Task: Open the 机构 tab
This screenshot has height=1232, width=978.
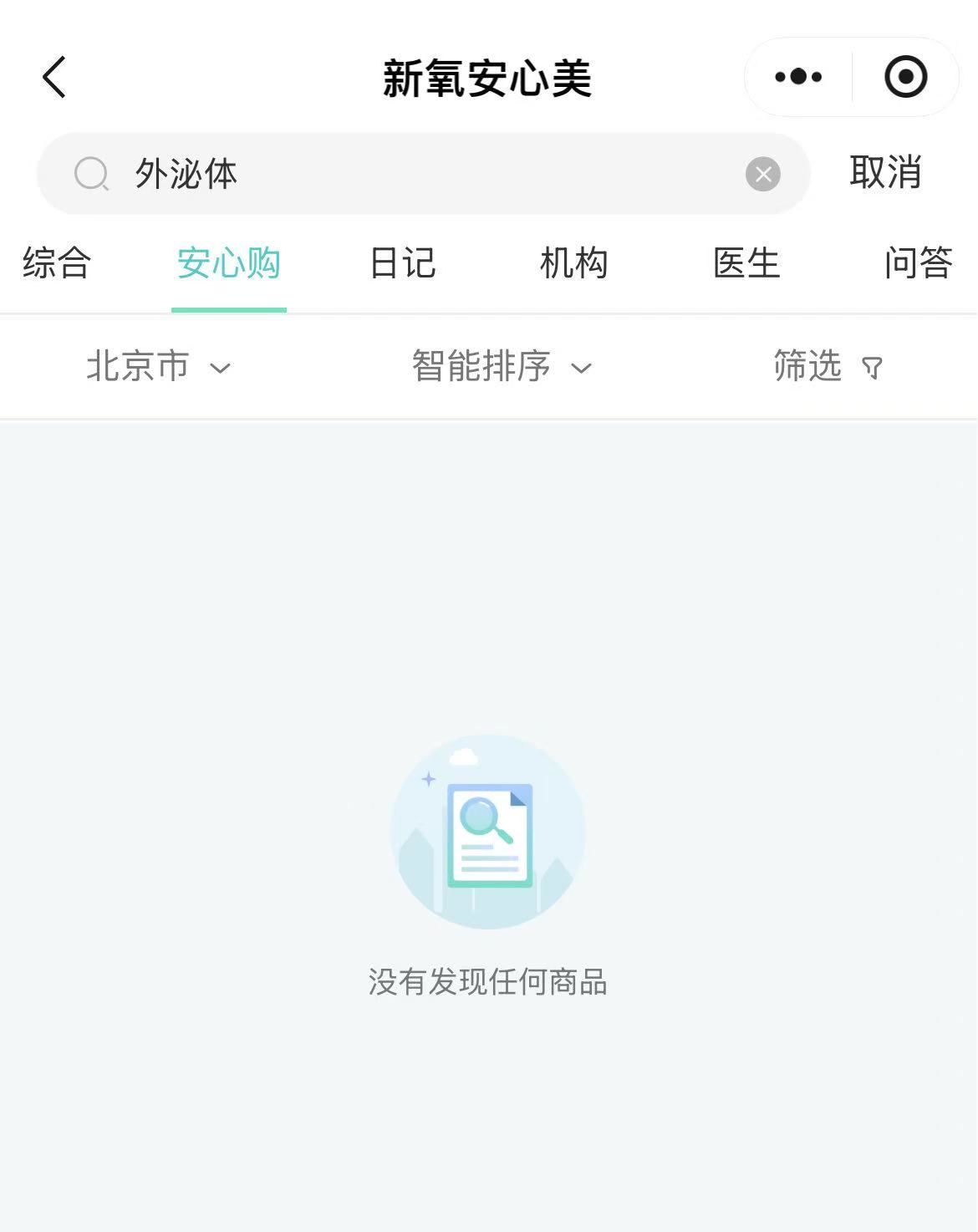Action: (574, 263)
